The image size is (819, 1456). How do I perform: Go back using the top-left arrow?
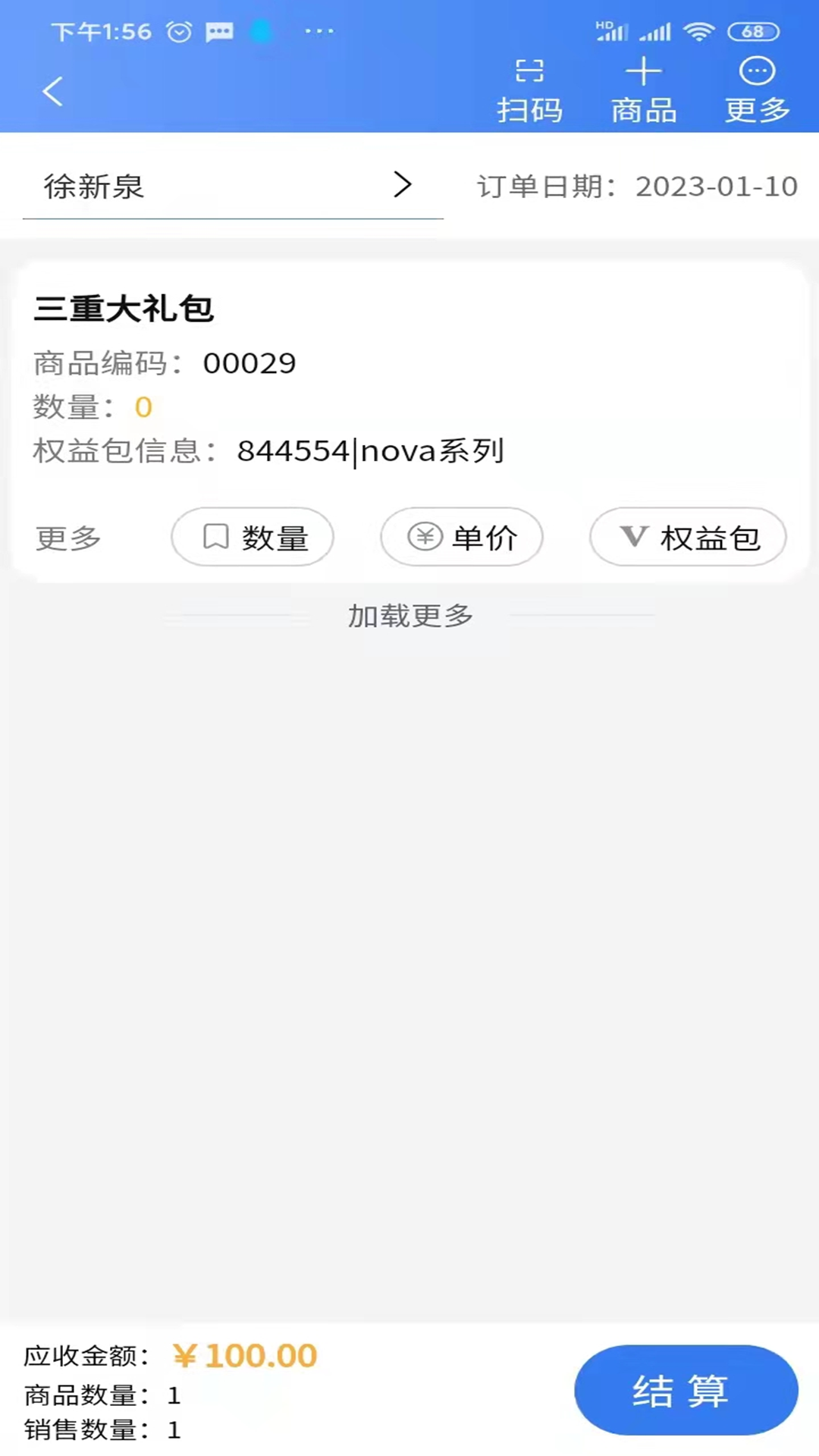[52, 92]
